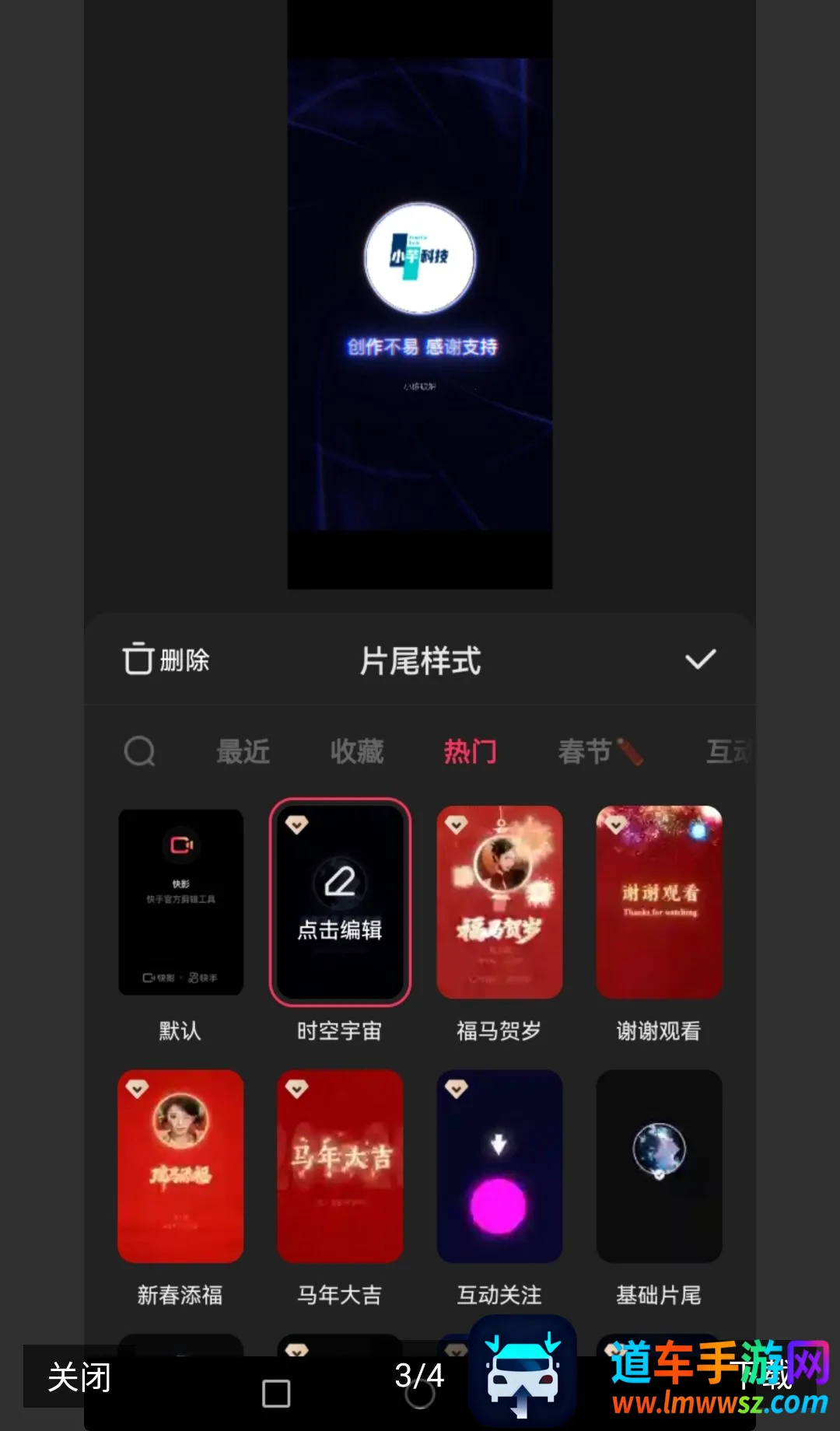The image size is (840, 1431).
Task: Open the 春节 tab
Action: (600, 751)
